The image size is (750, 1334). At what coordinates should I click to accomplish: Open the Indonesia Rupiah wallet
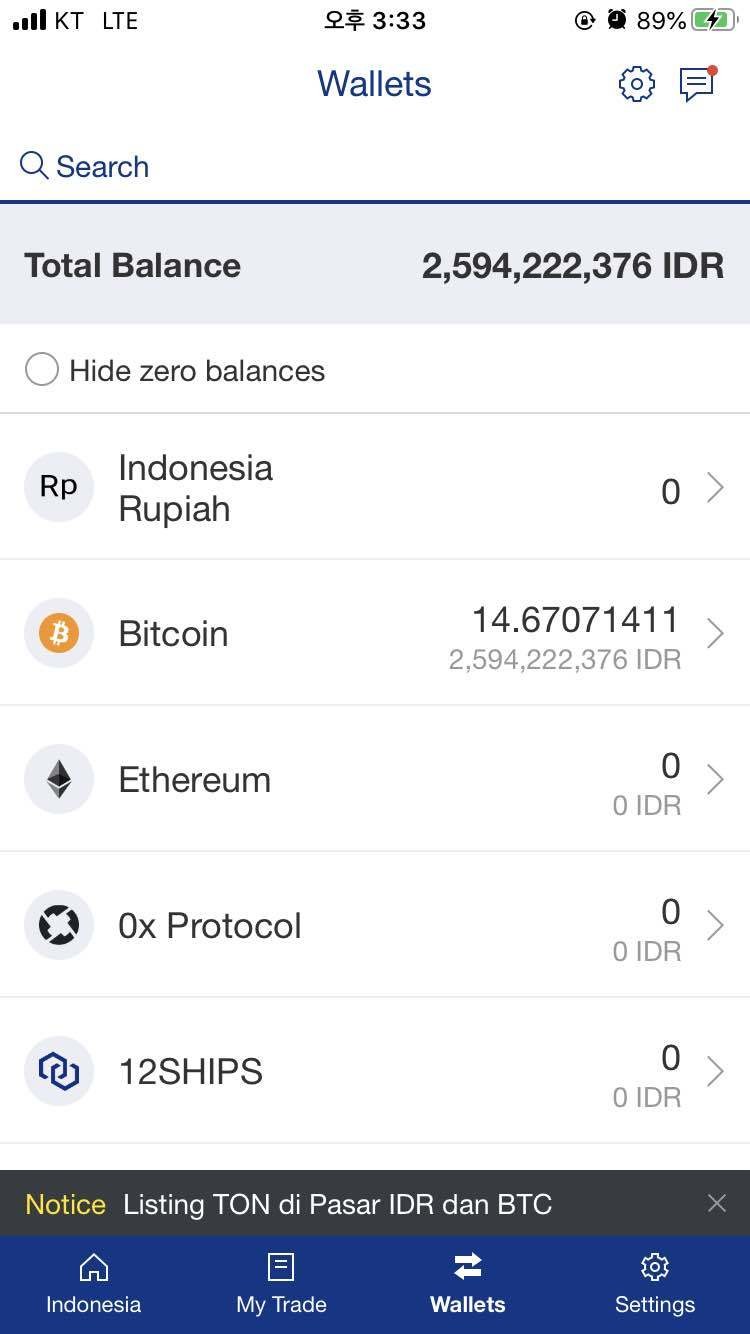coord(375,488)
